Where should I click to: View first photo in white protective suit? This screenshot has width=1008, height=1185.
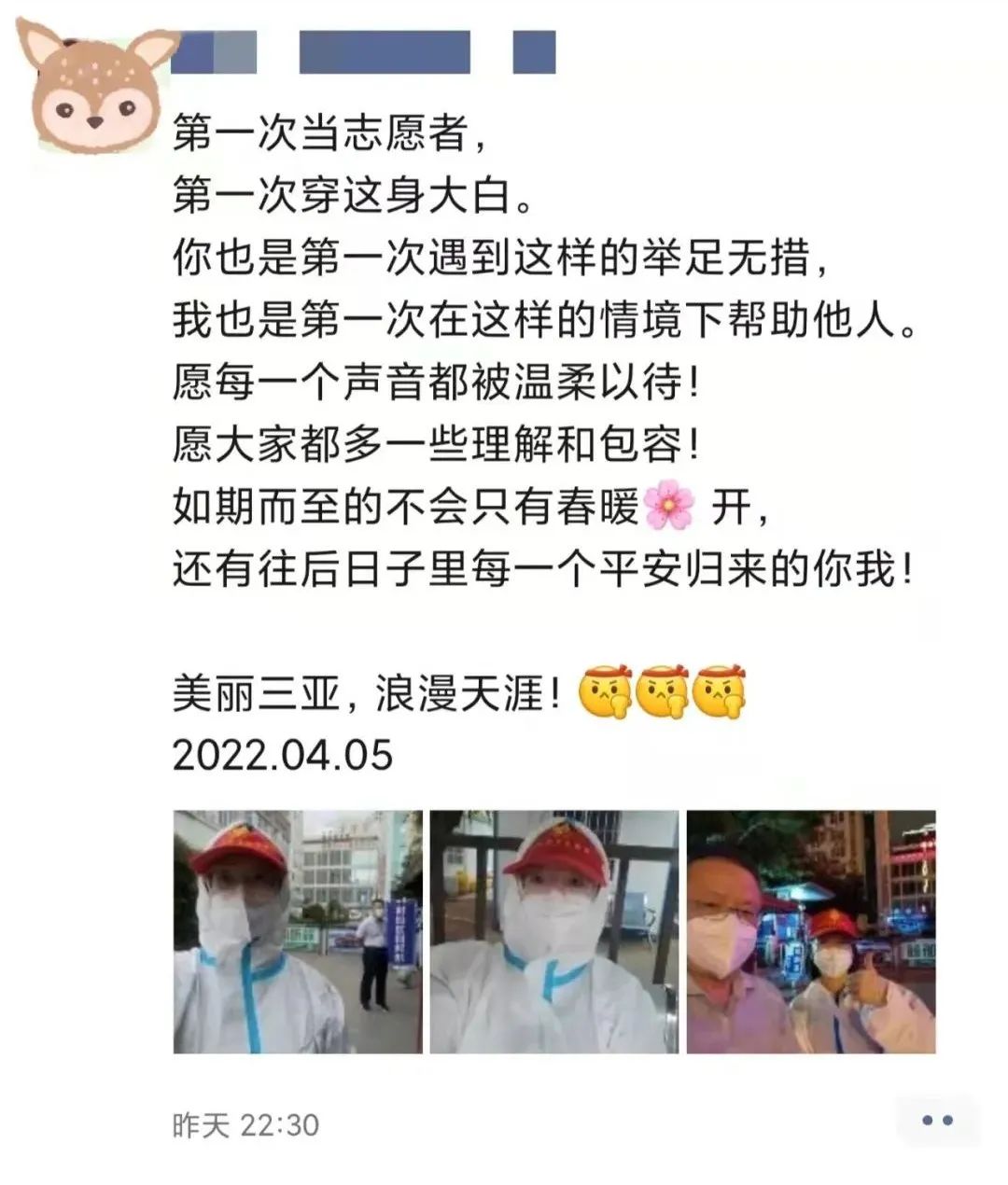tap(298, 931)
